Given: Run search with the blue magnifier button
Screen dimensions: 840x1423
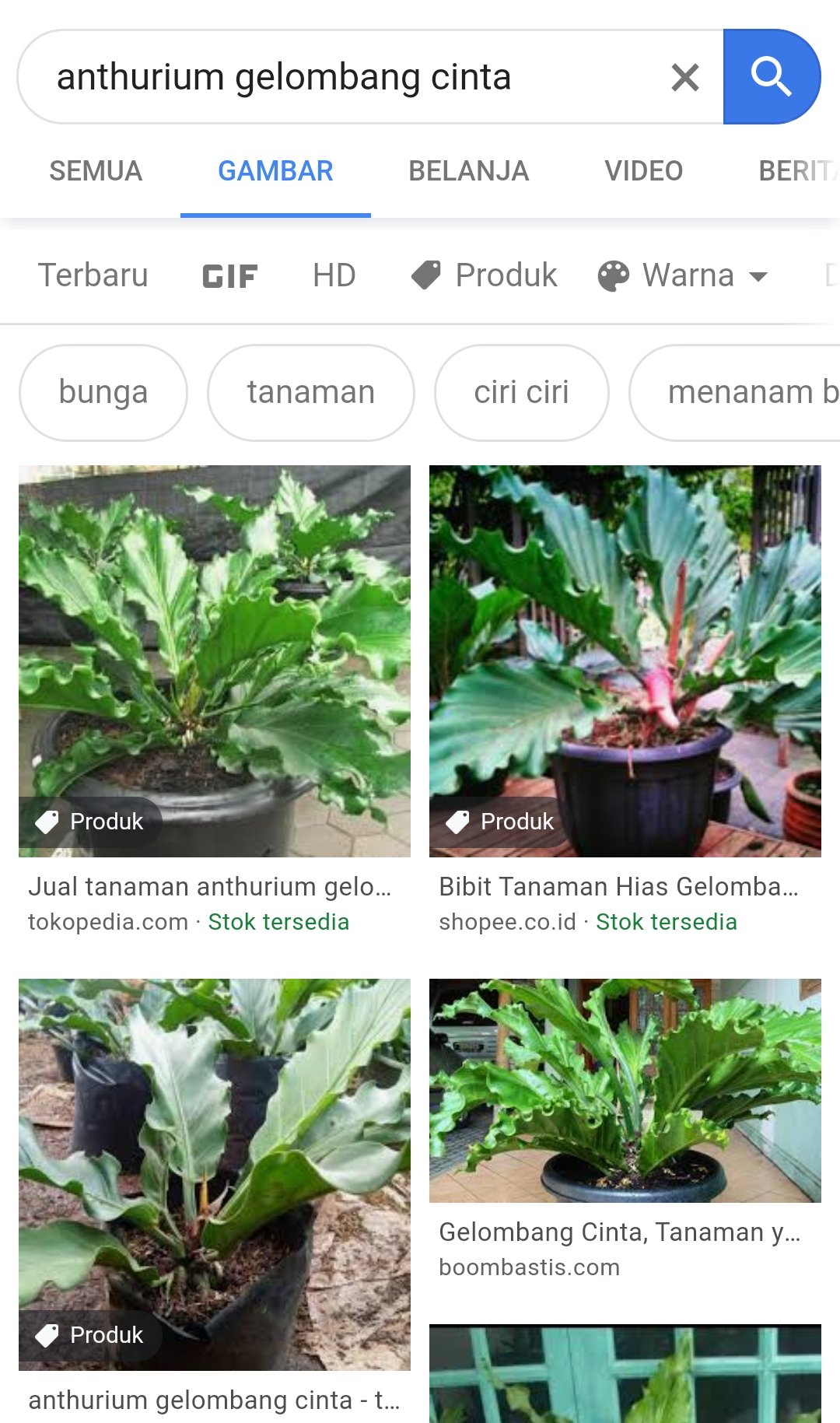Looking at the screenshot, I should coord(772,77).
